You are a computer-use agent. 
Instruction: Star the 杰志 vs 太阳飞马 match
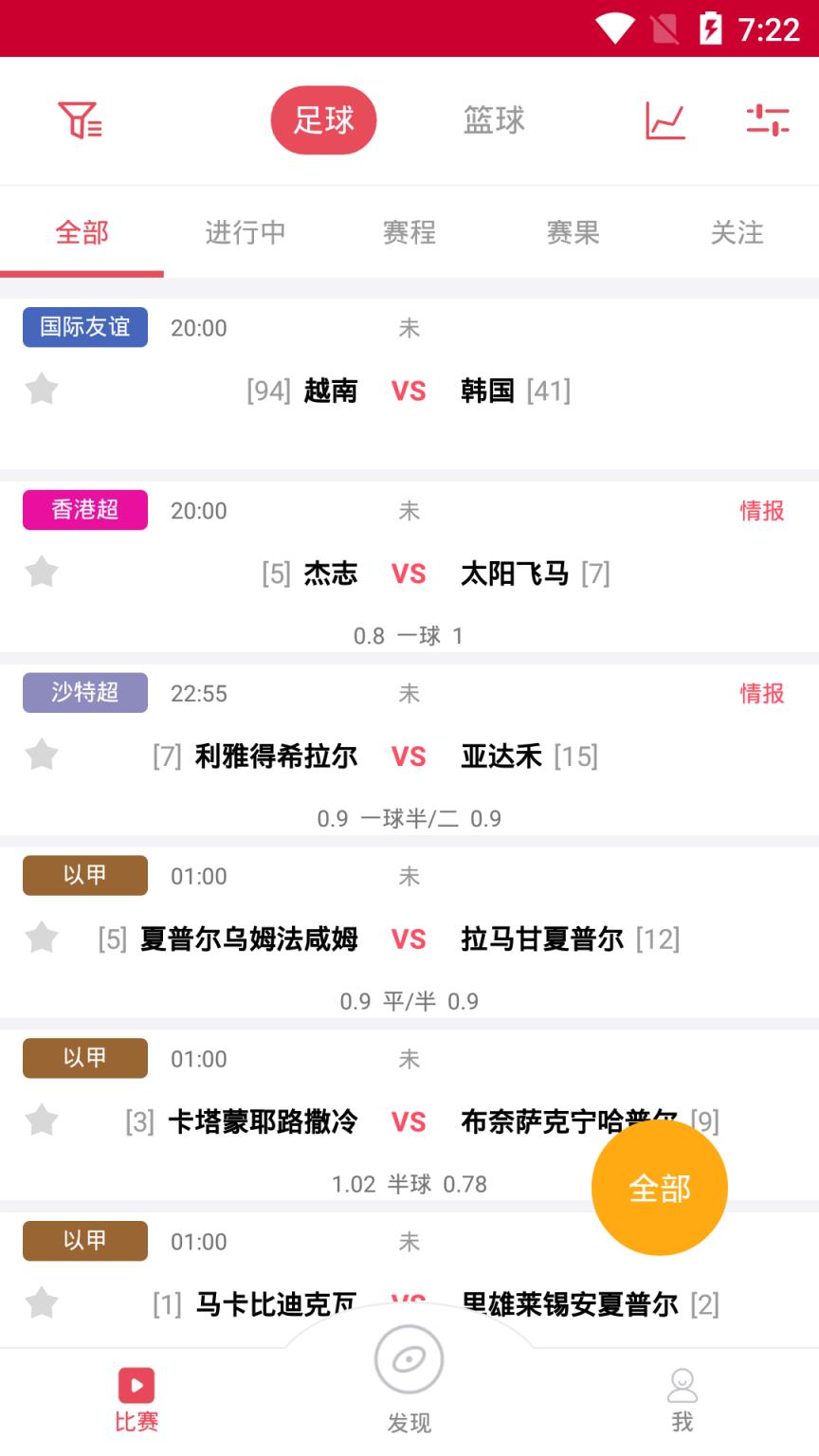pos(42,573)
